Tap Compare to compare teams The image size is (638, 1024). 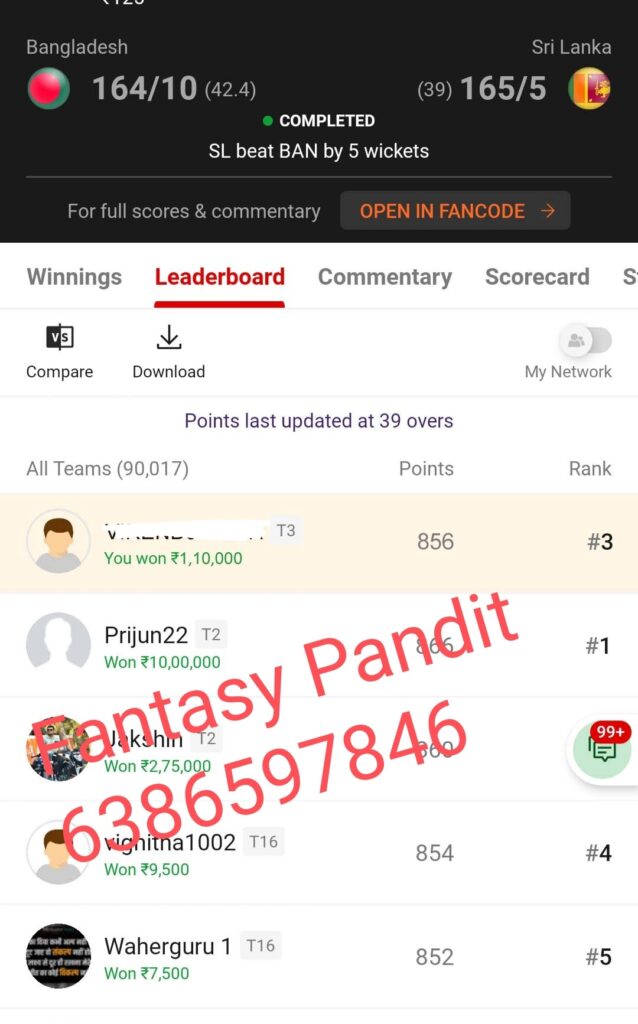pos(59,351)
